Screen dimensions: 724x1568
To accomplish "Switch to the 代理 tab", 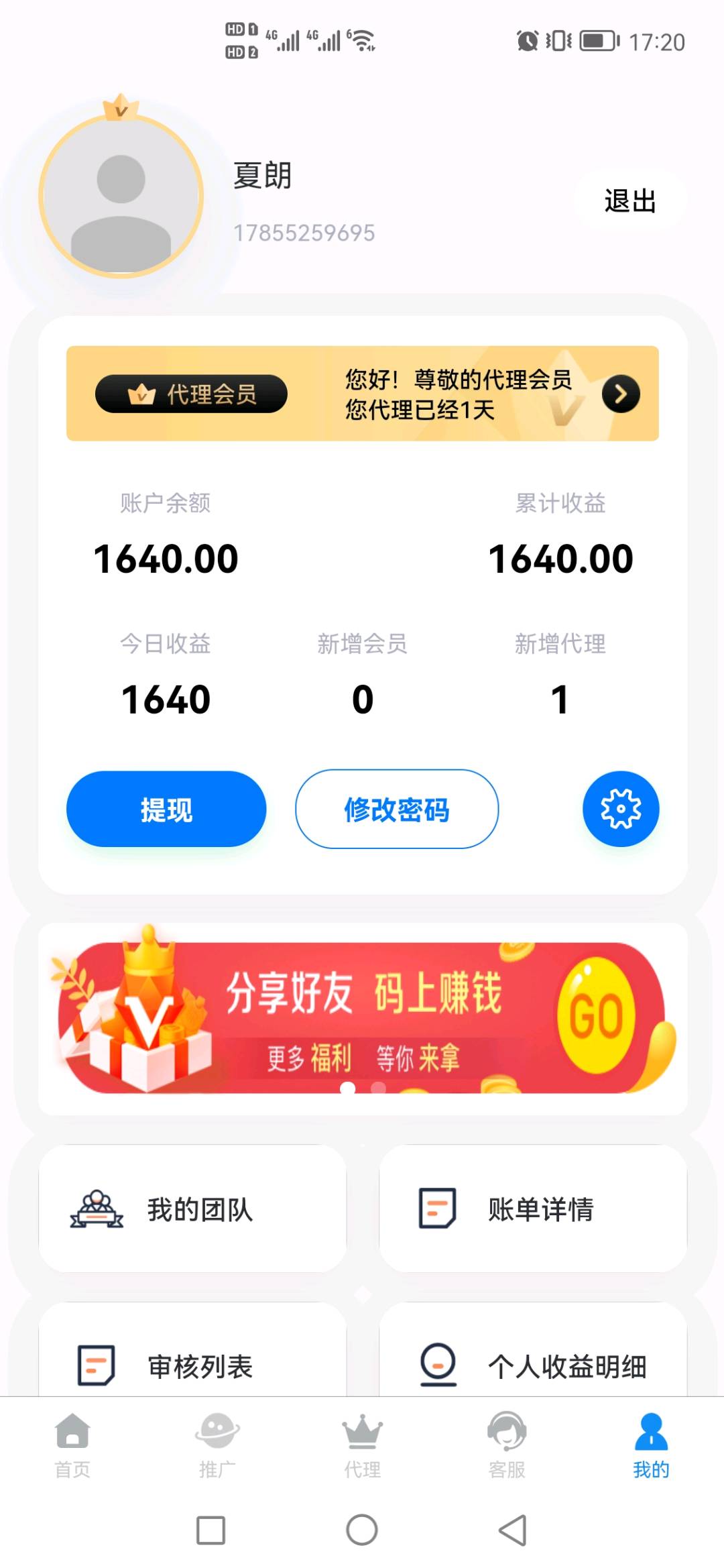I will click(x=362, y=1445).
